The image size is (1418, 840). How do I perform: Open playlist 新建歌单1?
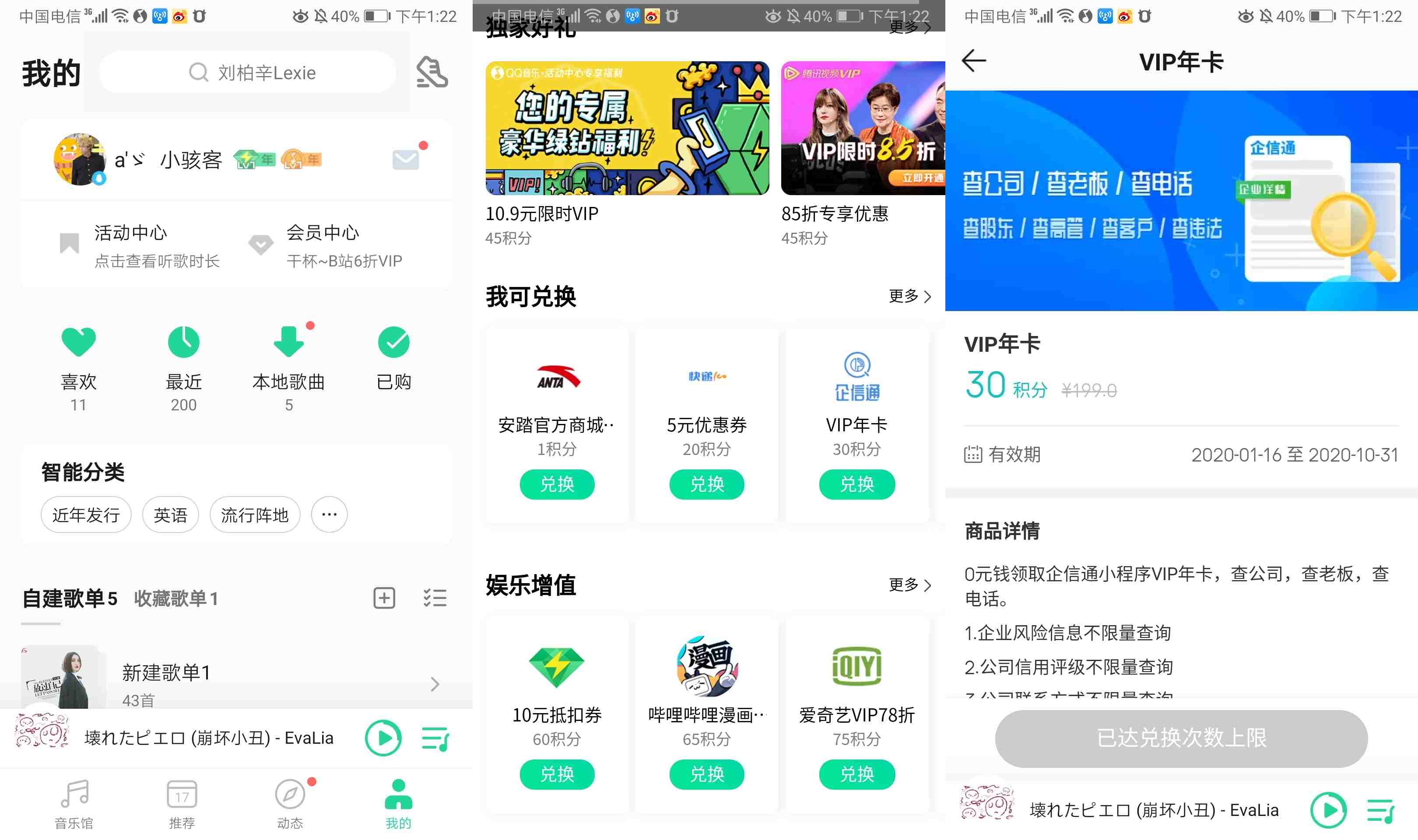tap(226, 683)
